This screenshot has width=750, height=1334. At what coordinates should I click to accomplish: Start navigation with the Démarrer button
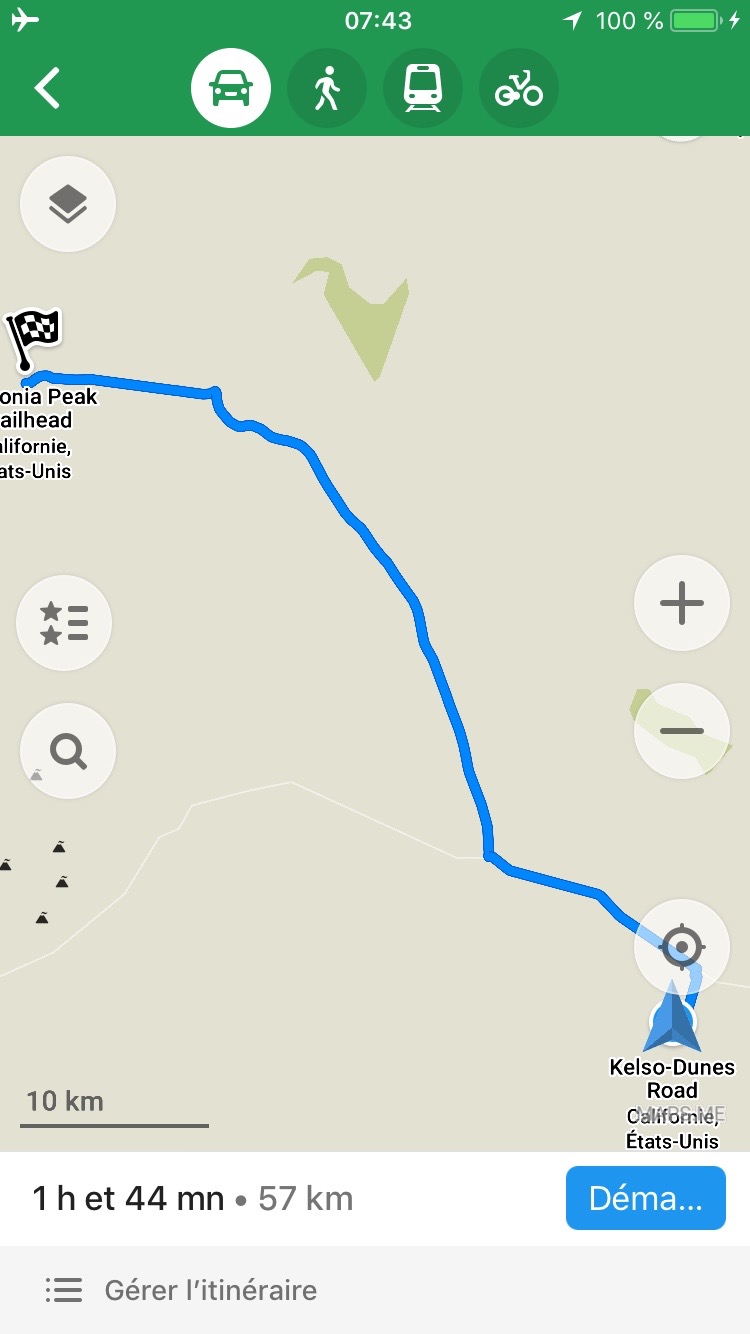(x=645, y=1198)
